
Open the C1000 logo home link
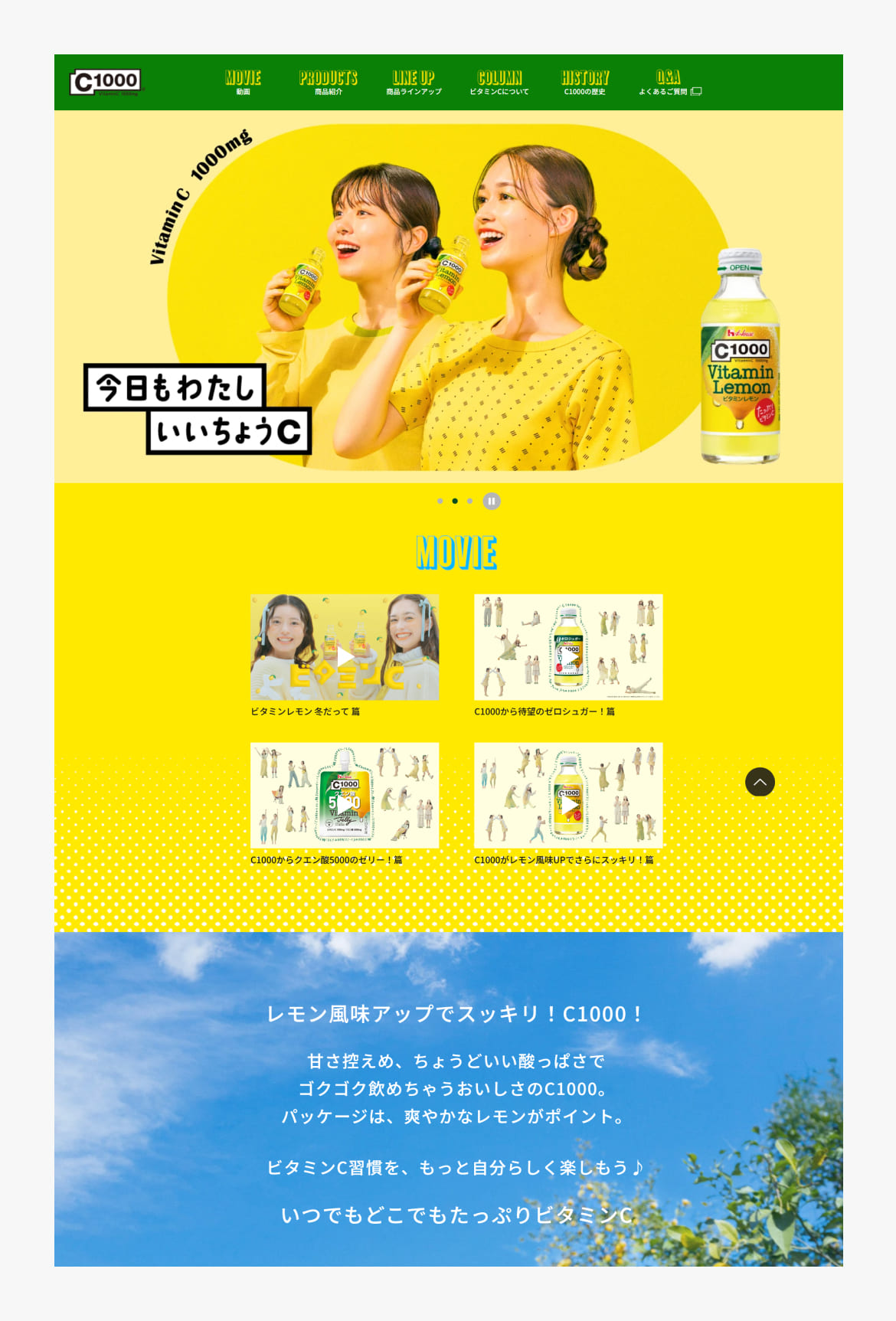click(106, 82)
